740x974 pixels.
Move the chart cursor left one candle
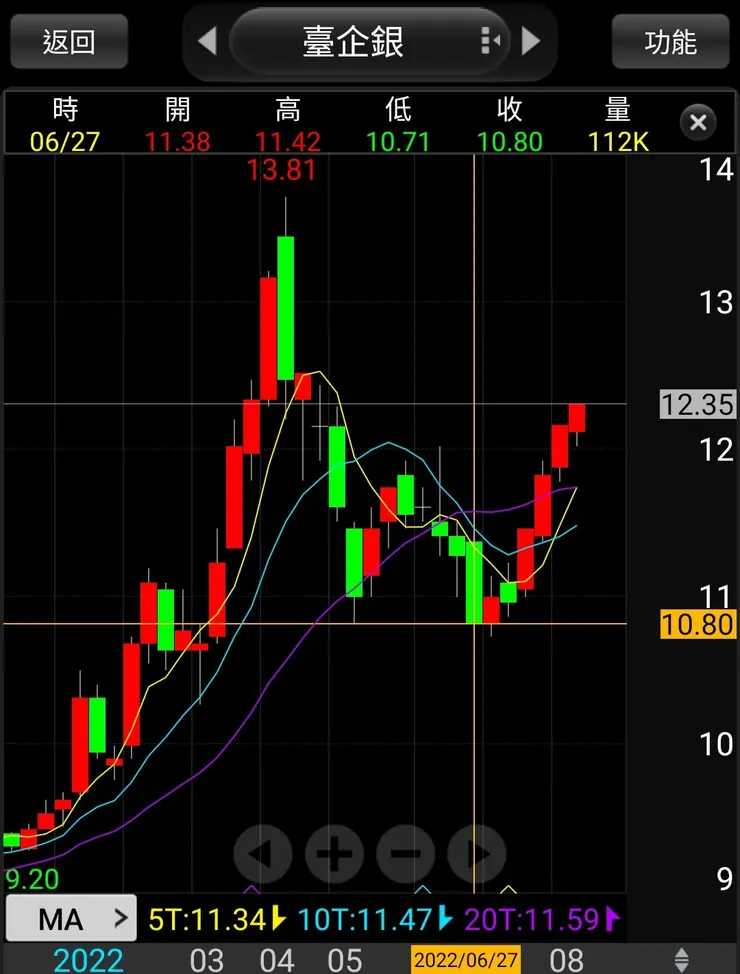point(262,855)
